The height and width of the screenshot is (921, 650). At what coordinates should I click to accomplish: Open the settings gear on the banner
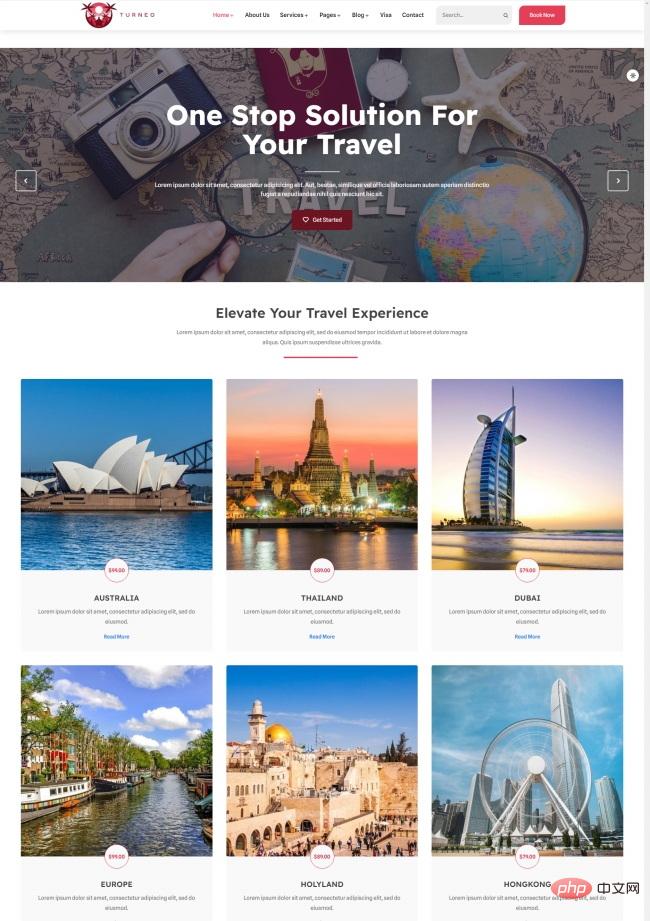632,75
